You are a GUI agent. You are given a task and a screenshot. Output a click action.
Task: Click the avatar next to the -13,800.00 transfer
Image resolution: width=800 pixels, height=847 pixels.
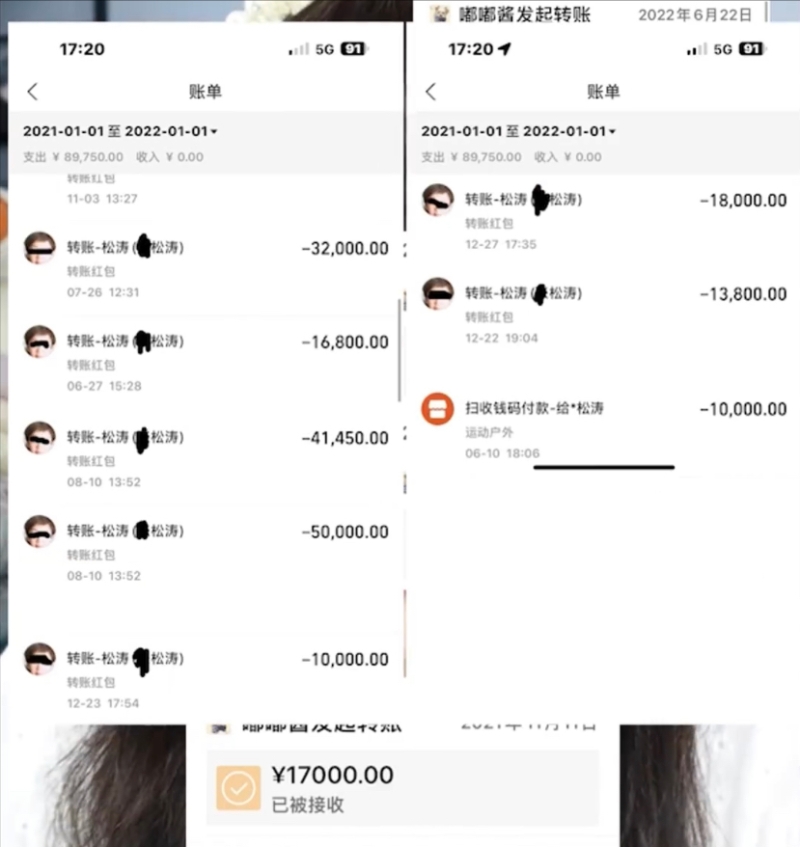pyautogui.click(x=437, y=295)
